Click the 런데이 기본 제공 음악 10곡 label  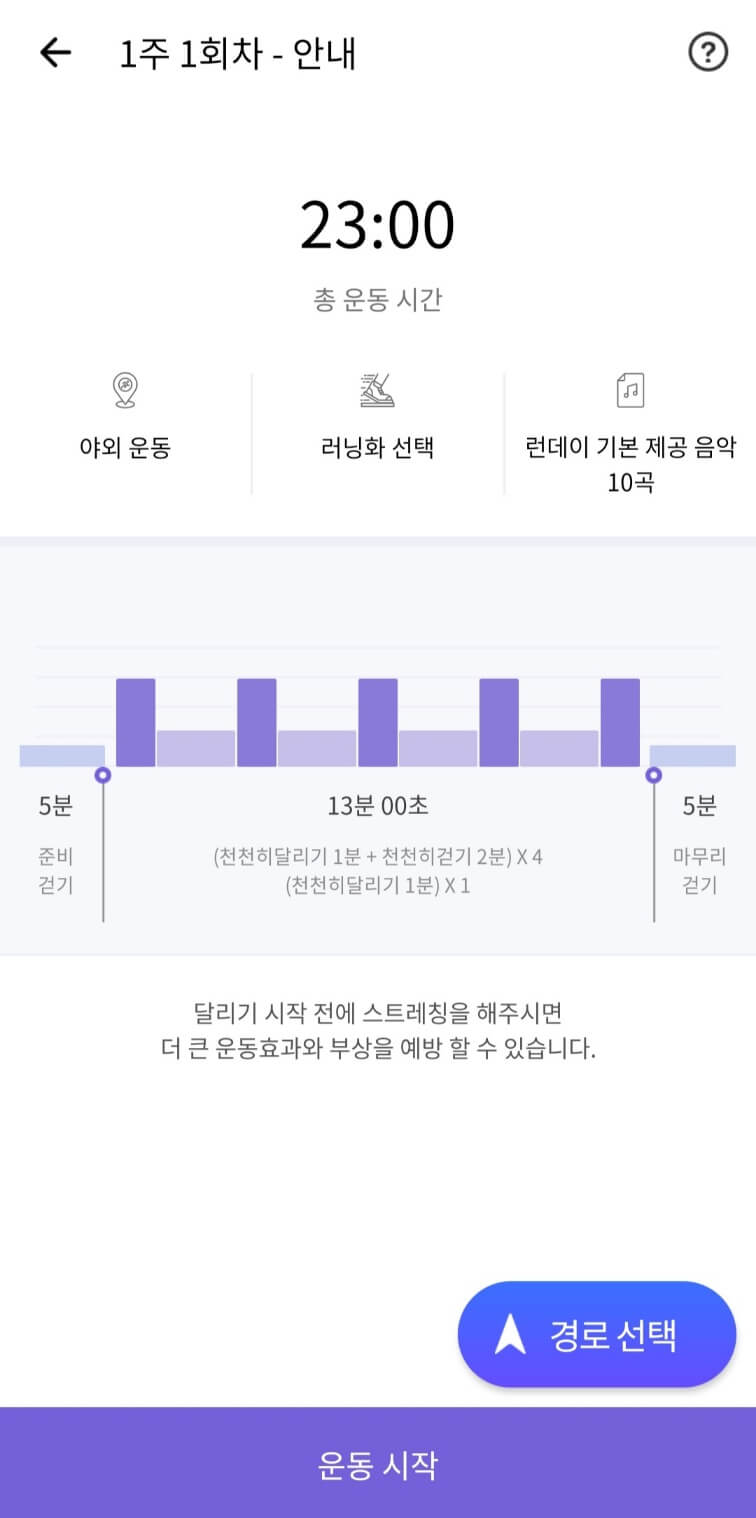click(x=628, y=462)
